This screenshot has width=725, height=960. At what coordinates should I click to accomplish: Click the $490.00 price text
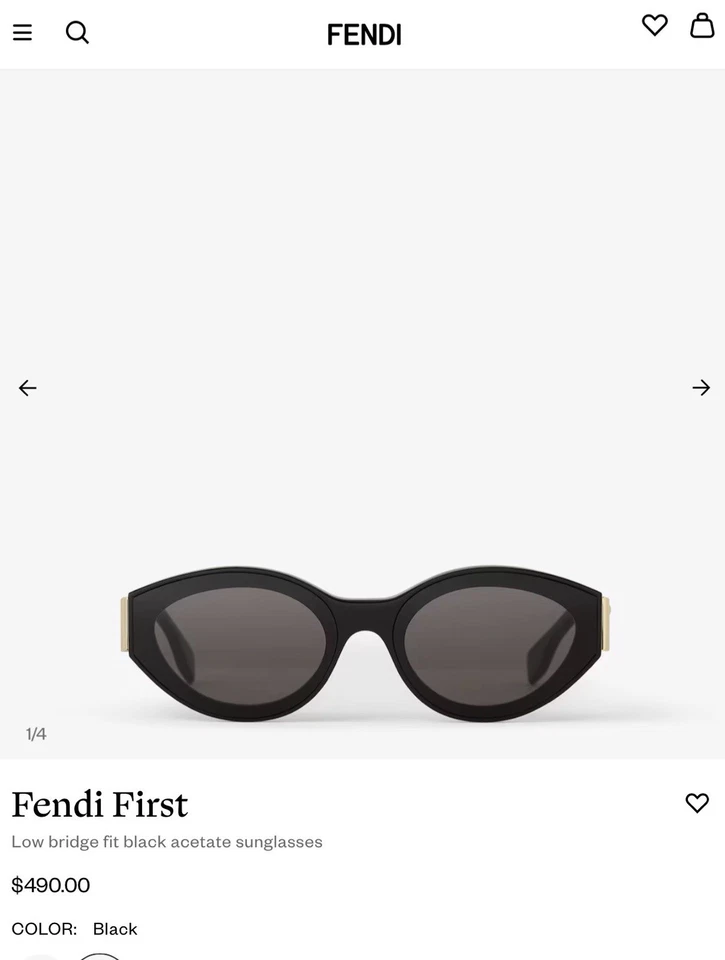click(49, 885)
